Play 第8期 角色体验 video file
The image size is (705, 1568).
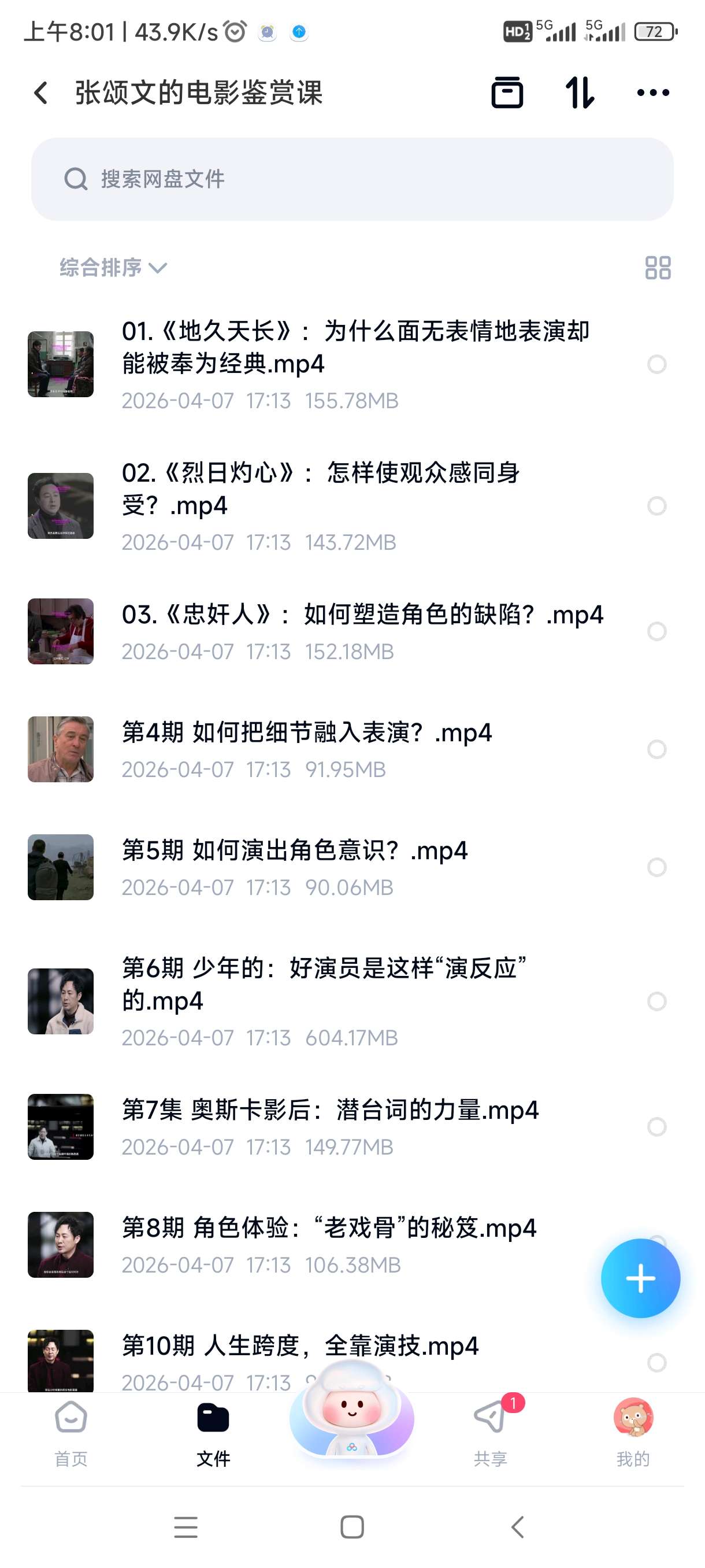tap(328, 1229)
